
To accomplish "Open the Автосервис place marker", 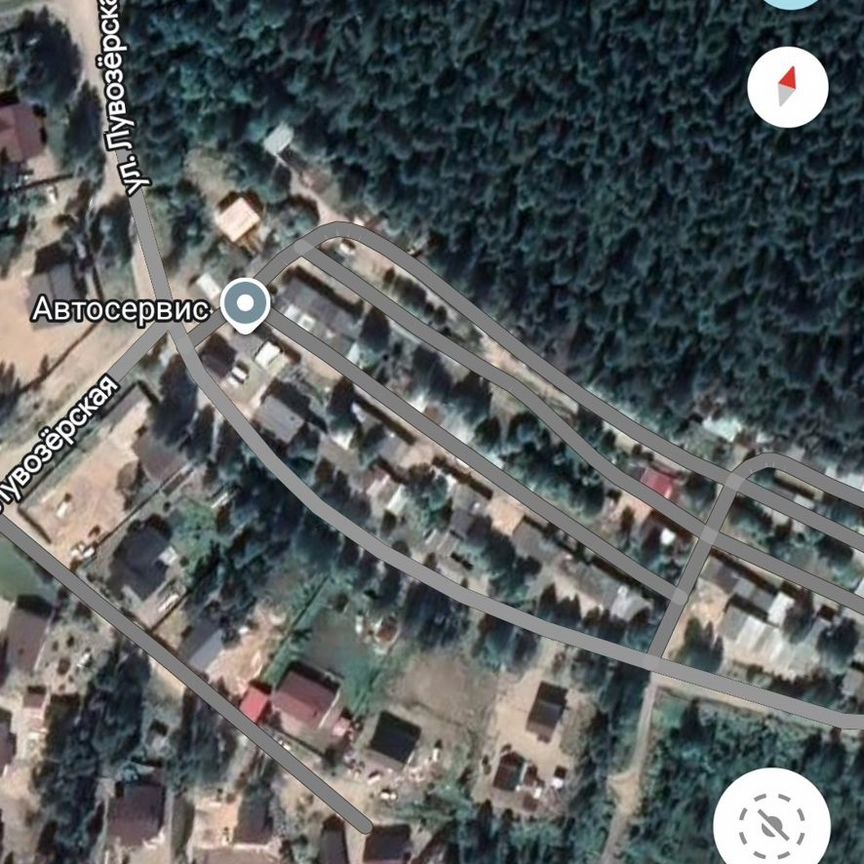I will point(244,304).
